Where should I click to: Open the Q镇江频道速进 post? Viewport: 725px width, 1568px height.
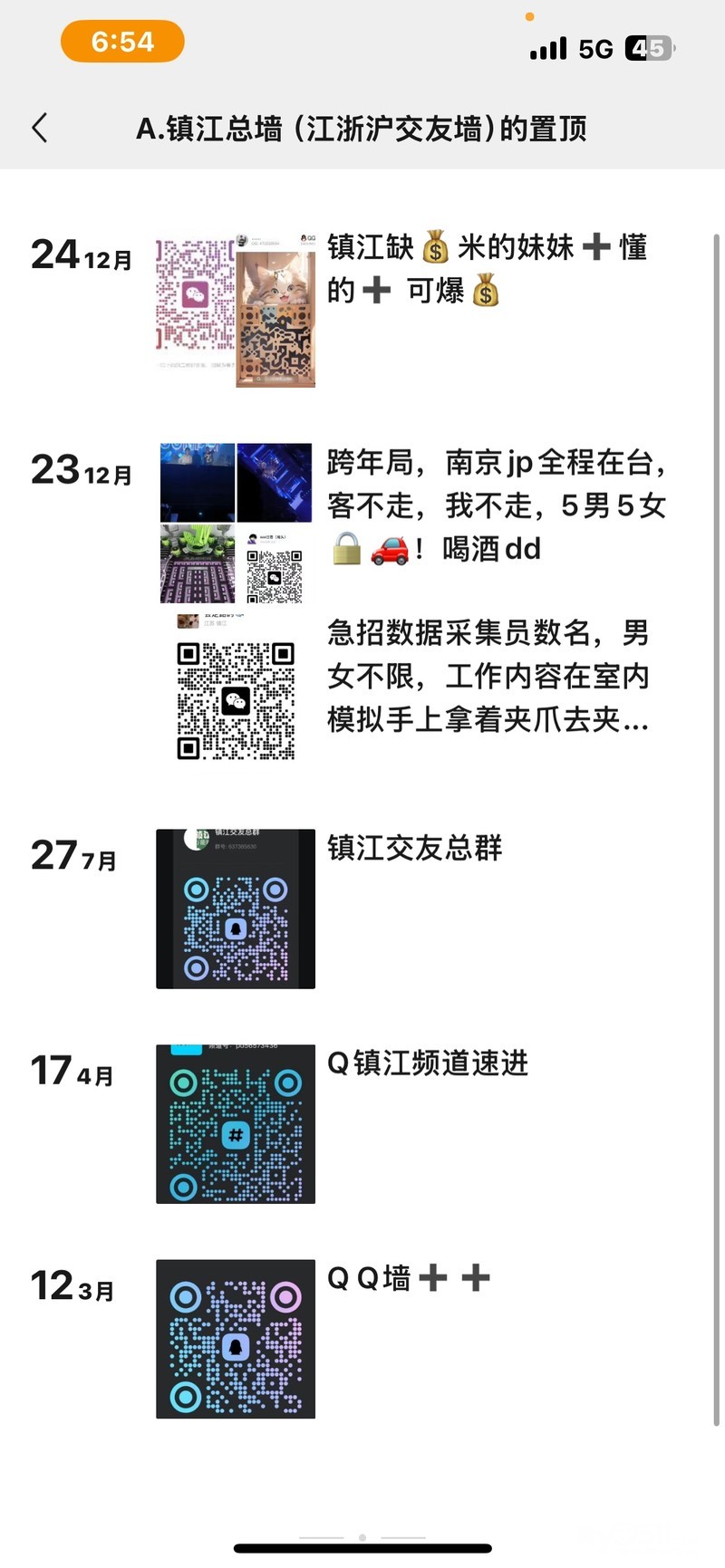[427, 1063]
